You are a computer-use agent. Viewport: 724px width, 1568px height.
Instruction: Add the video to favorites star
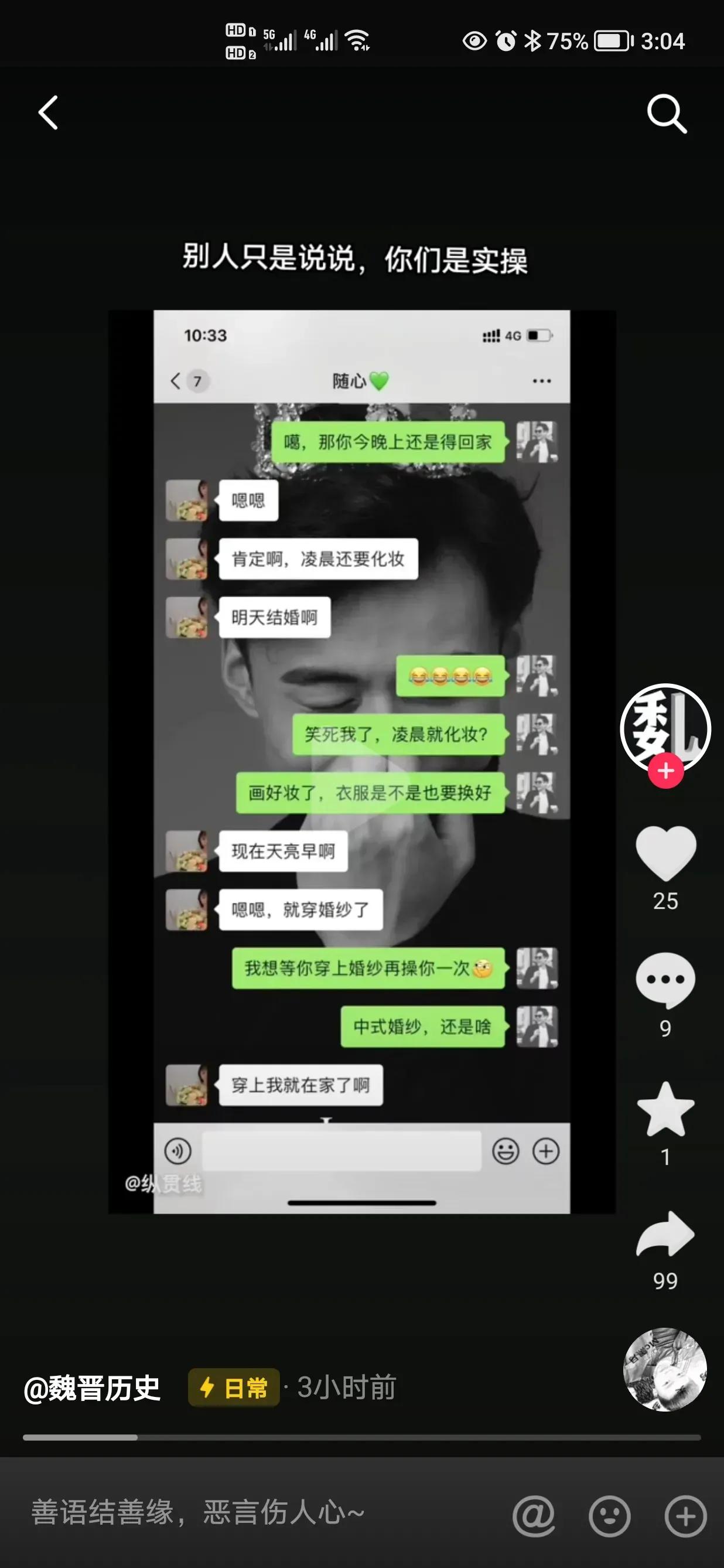(x=665, y=1110)
